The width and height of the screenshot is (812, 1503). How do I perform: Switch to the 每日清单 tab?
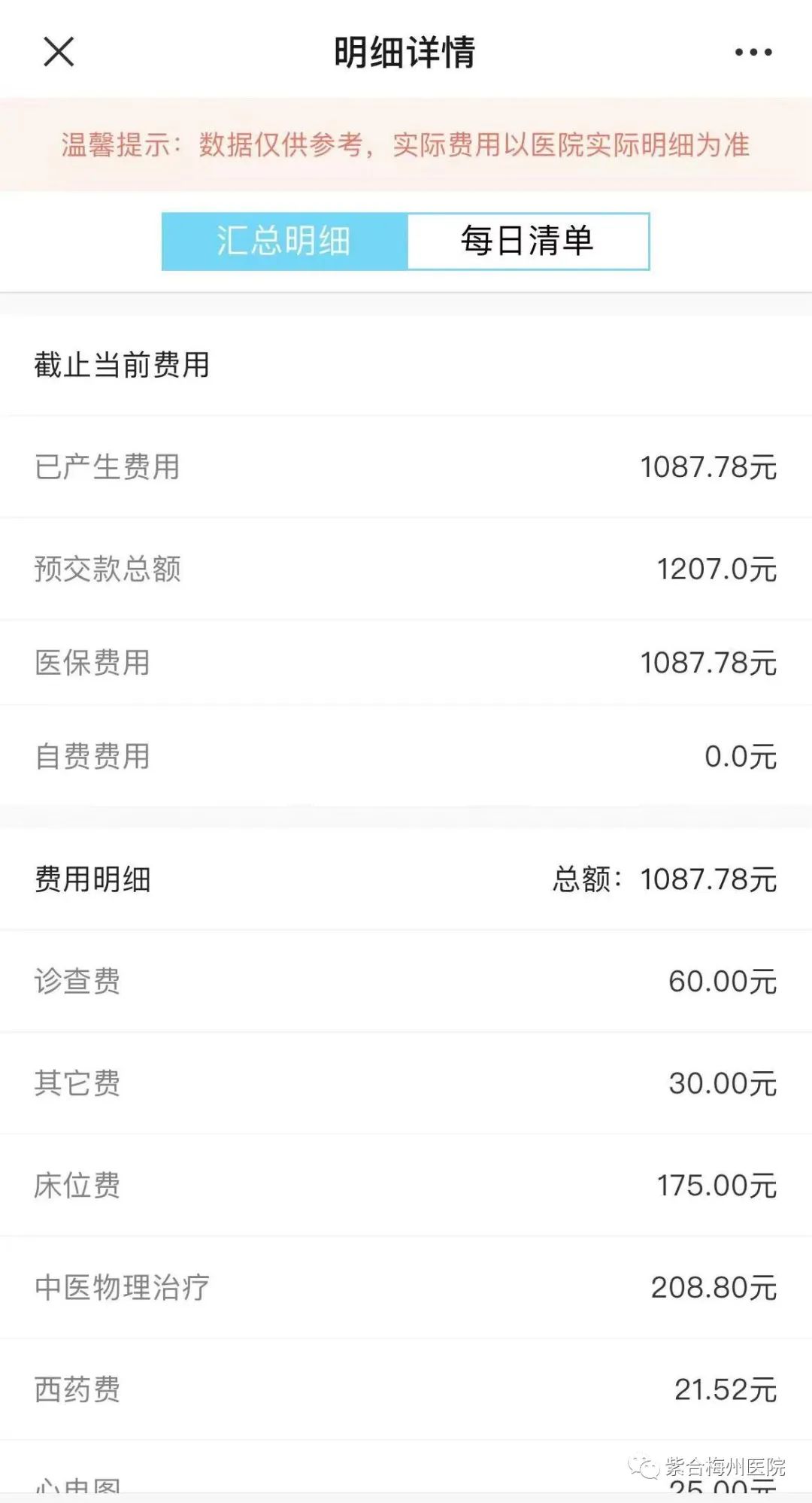pos(528,241)
